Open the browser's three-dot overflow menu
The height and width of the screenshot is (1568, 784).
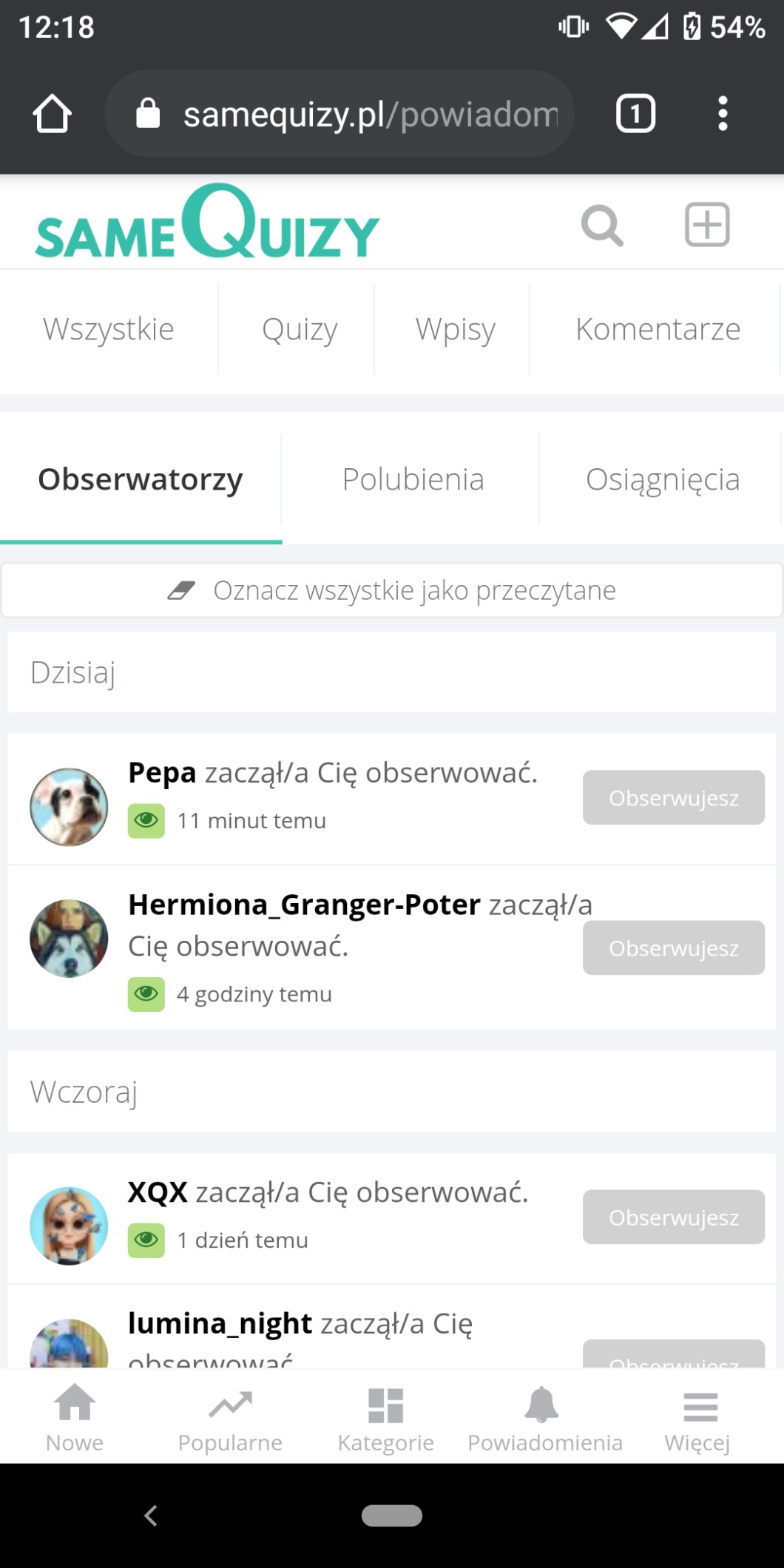[x=723, y=114]
